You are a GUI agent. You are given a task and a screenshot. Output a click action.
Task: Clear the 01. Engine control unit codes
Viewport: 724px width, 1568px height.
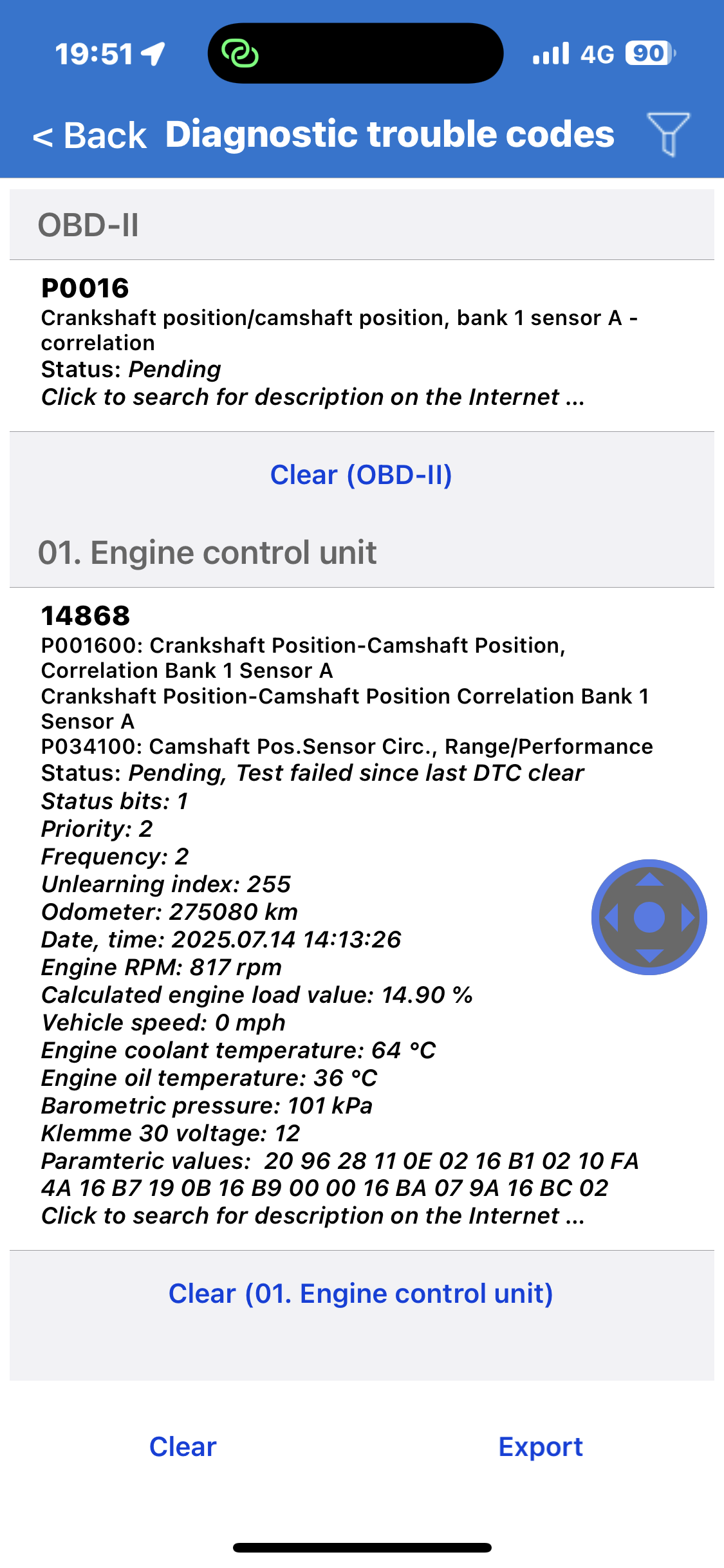tap(361, 1294)
